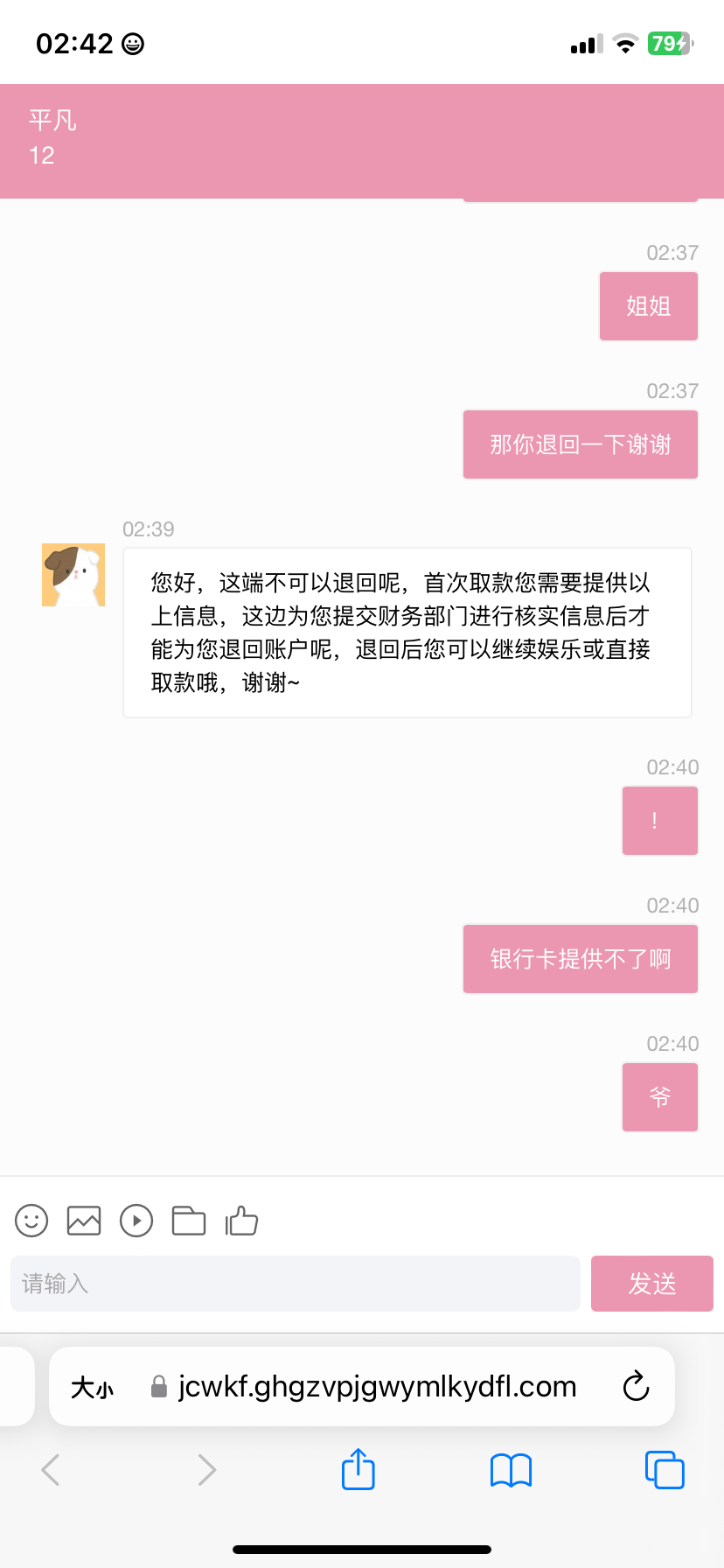Open the emoji picker

pos(31,1221)
